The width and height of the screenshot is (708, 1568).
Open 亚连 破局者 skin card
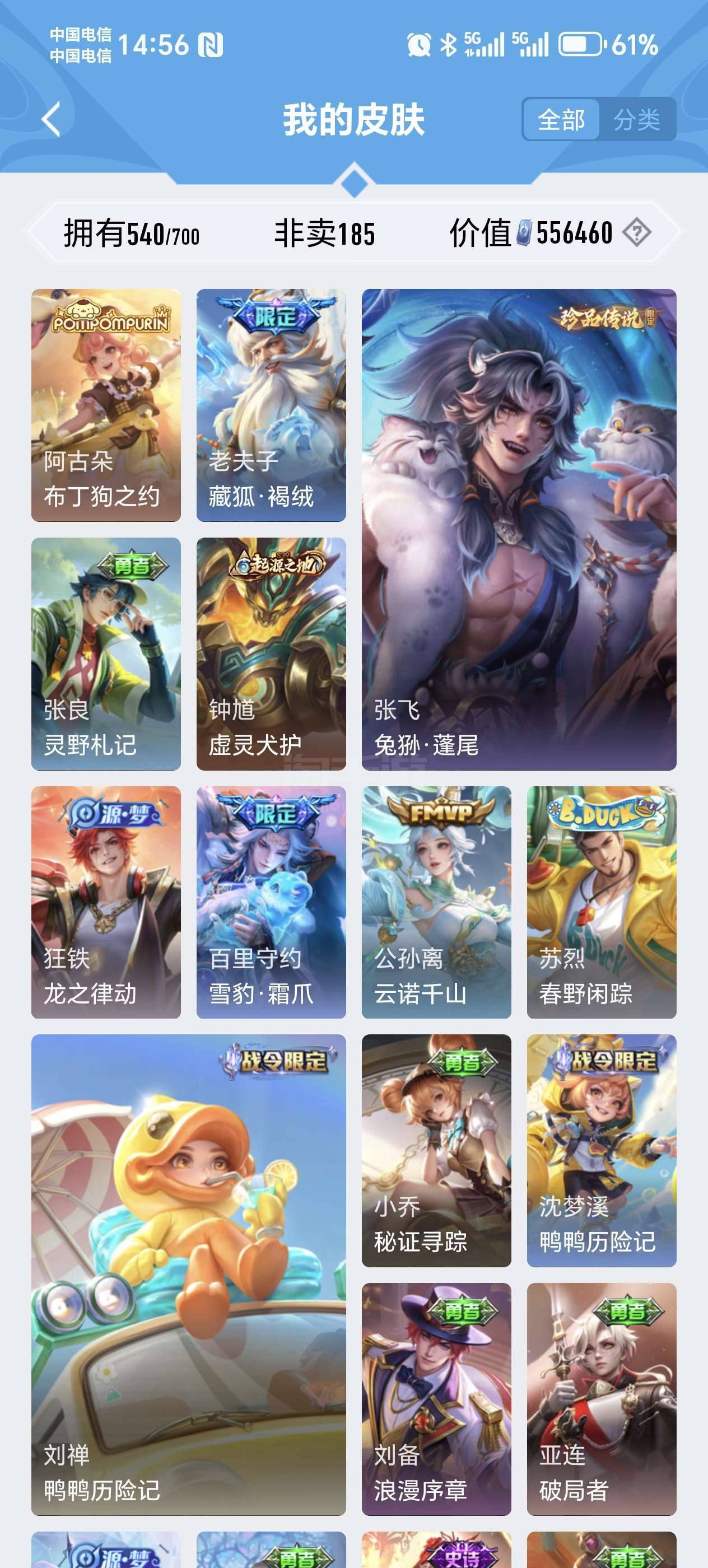click(x=601, y=1398)
